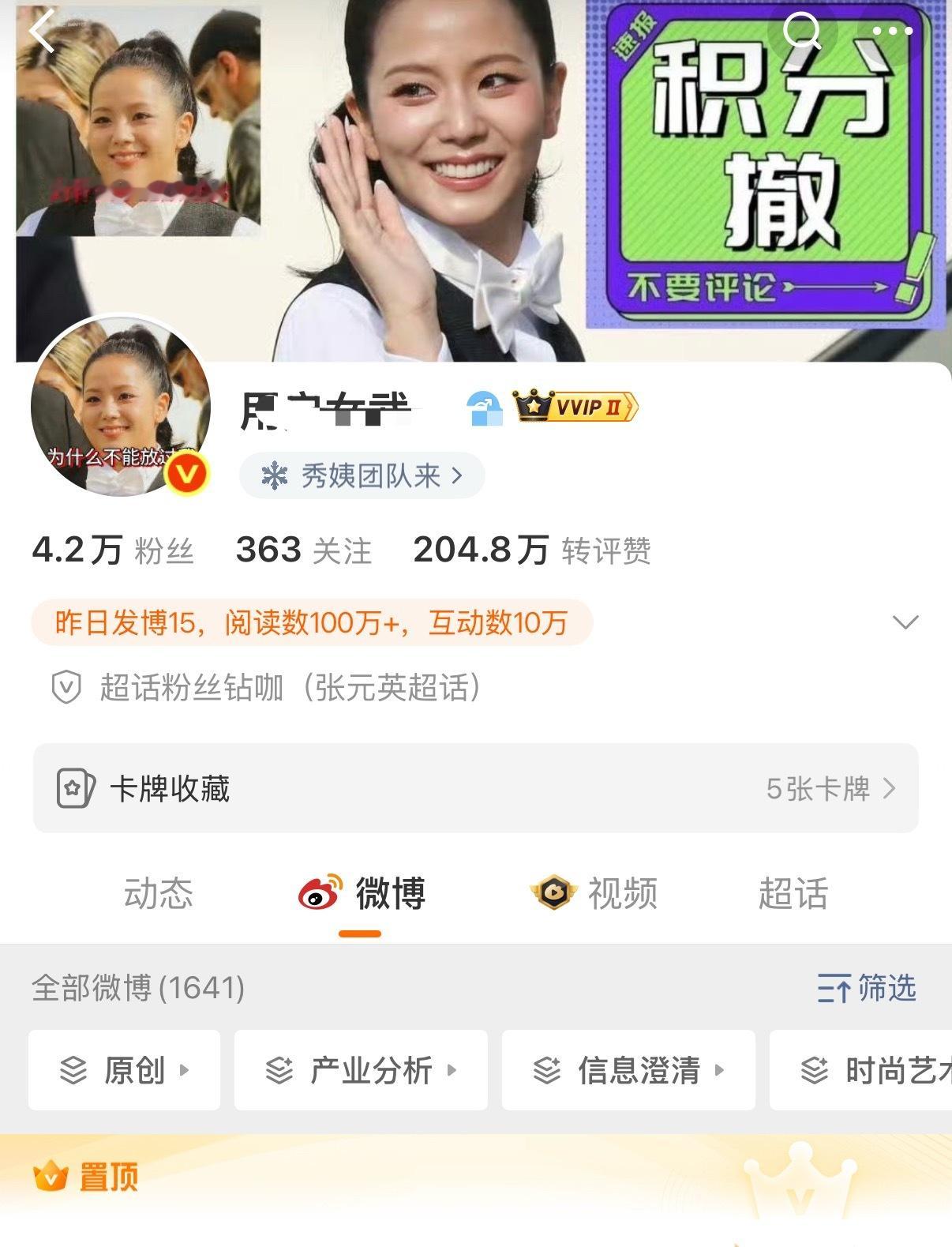Switch to the 超话 tab
The image size is (952, 1247).
coord(793,893)
